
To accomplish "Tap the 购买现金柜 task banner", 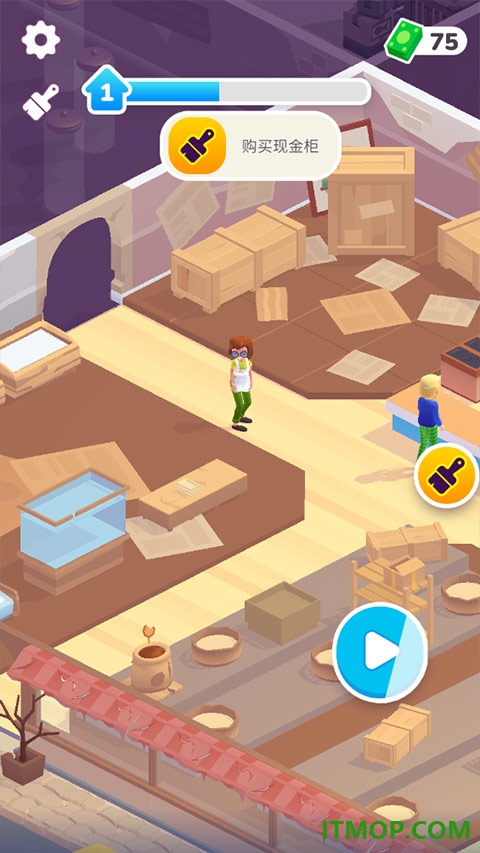I will (251, 146).
